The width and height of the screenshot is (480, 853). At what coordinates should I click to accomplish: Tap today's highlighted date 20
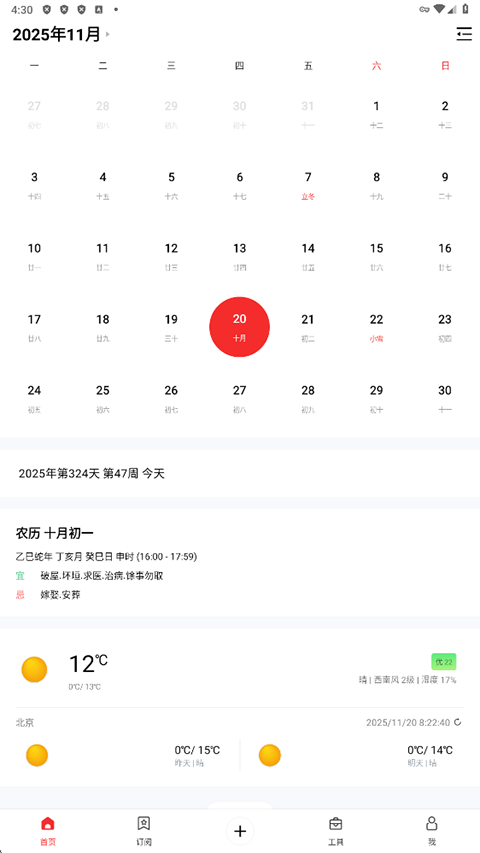(x=239, y=327)
